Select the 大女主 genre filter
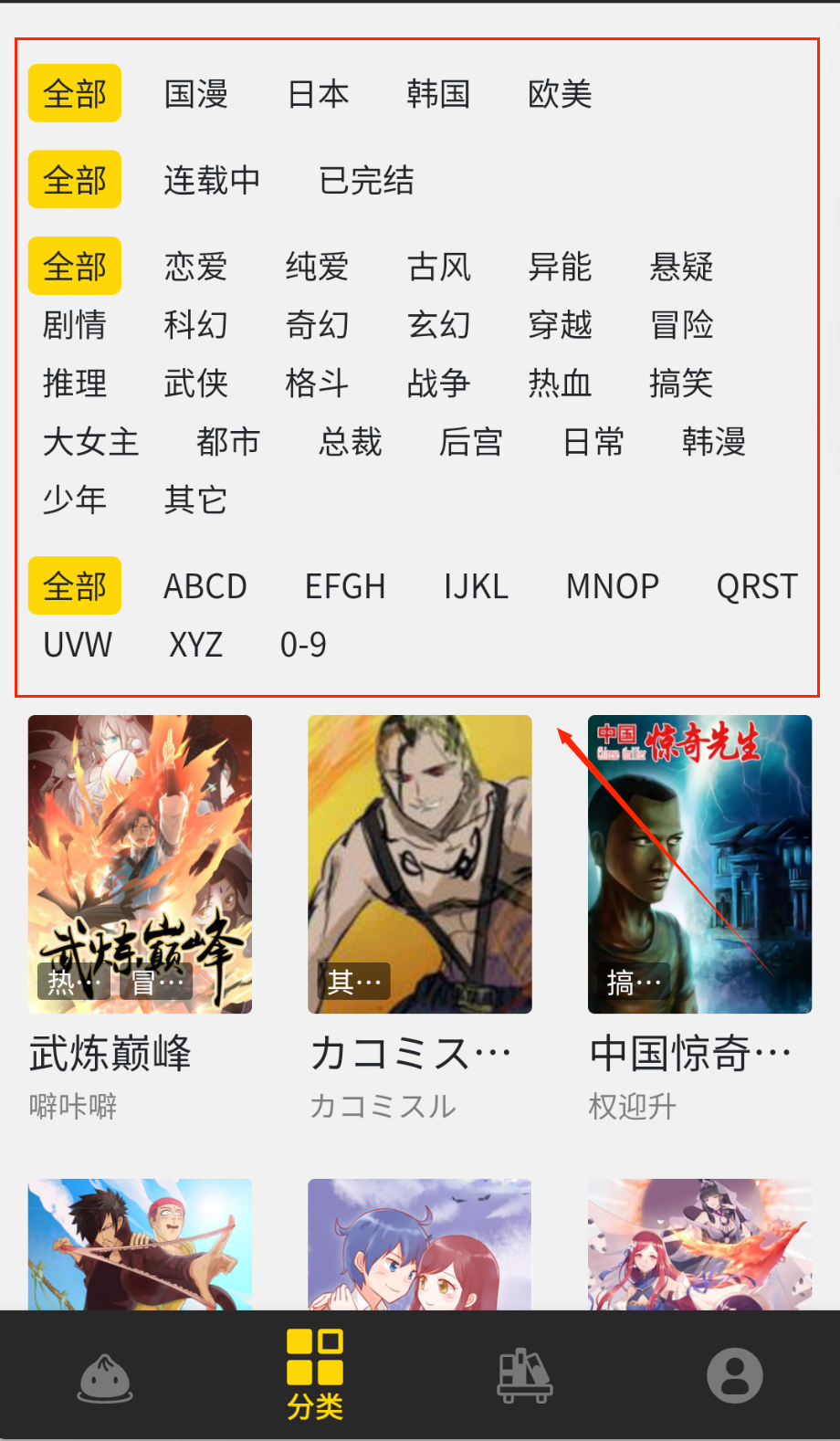Image resolution: width=840 pixels, height=1441 pixels. pyautogui.click(x=90, y=442)
